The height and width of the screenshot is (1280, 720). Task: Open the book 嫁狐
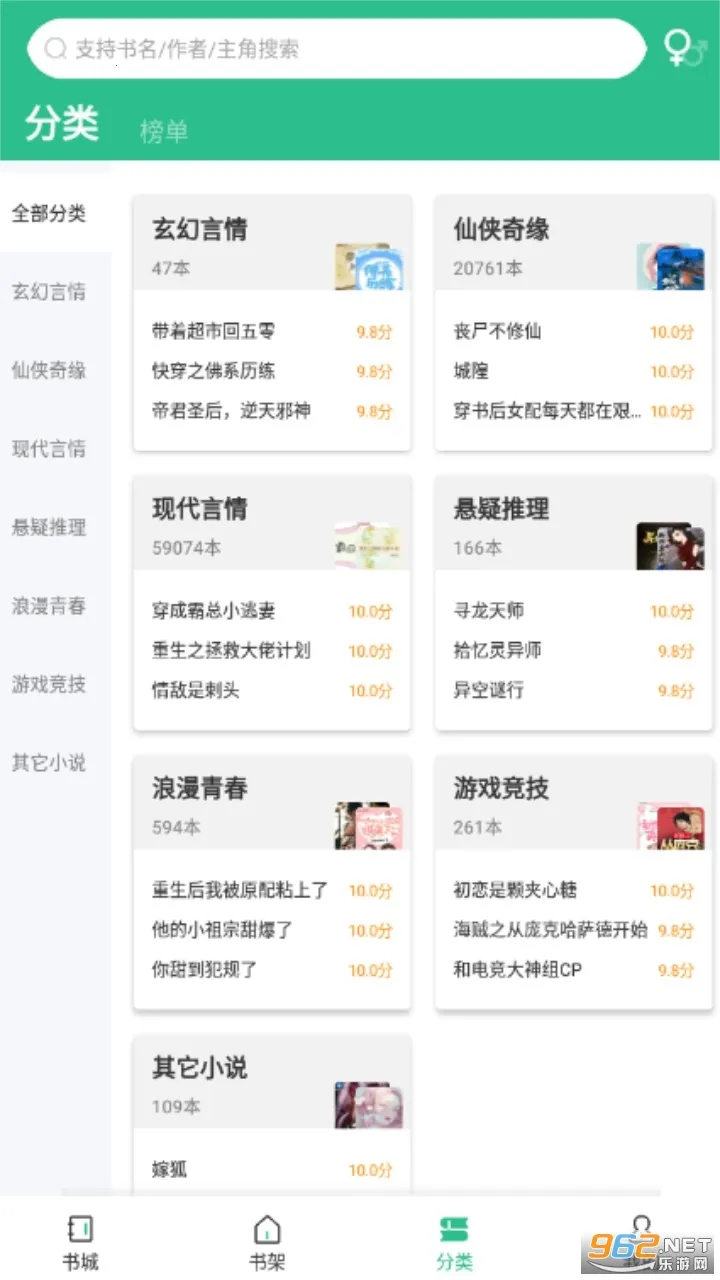(170, 1169)
